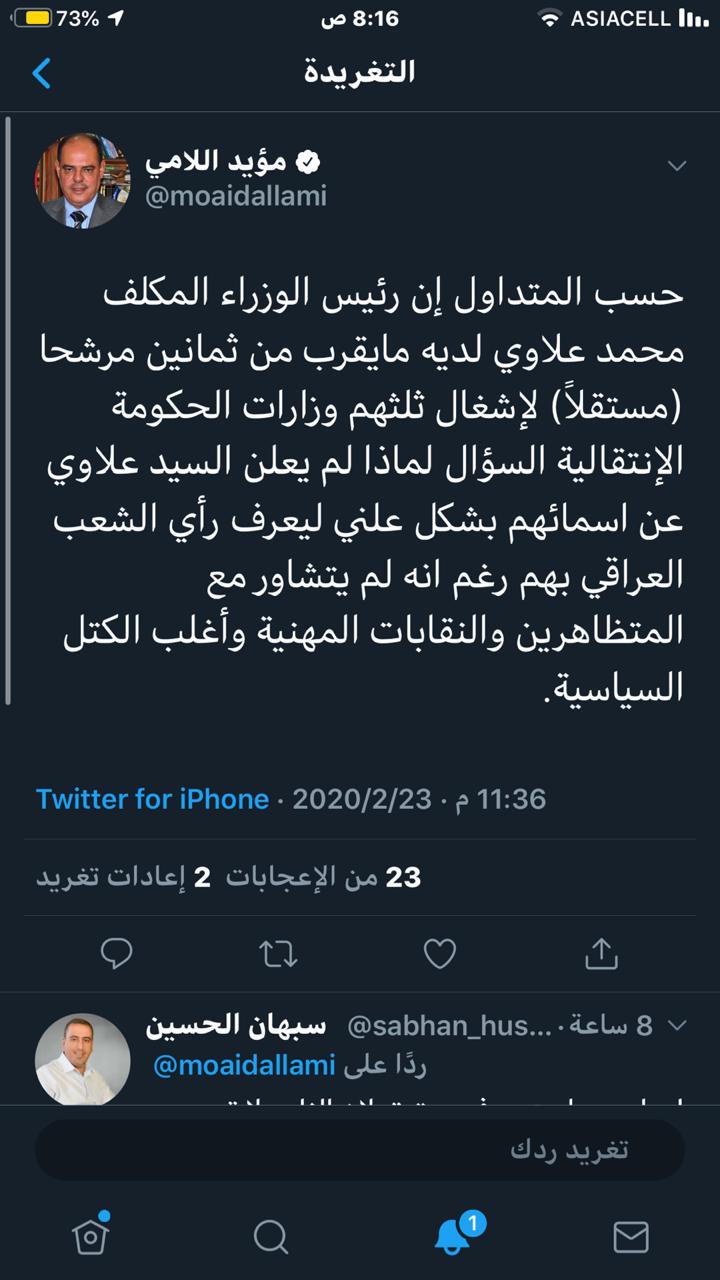Expand the chevron on سبهان الحسين's reply
The width and height of the screenshot is (720, 1280).
[677, 1026]
